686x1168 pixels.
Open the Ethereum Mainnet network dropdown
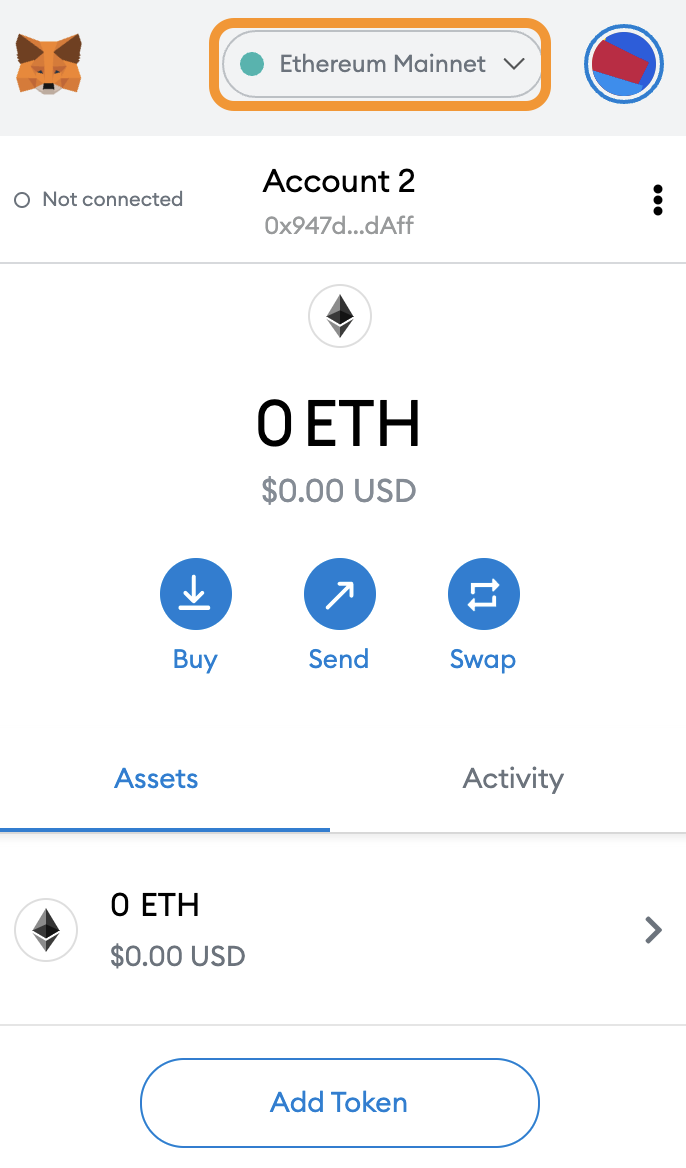(382, 65)
